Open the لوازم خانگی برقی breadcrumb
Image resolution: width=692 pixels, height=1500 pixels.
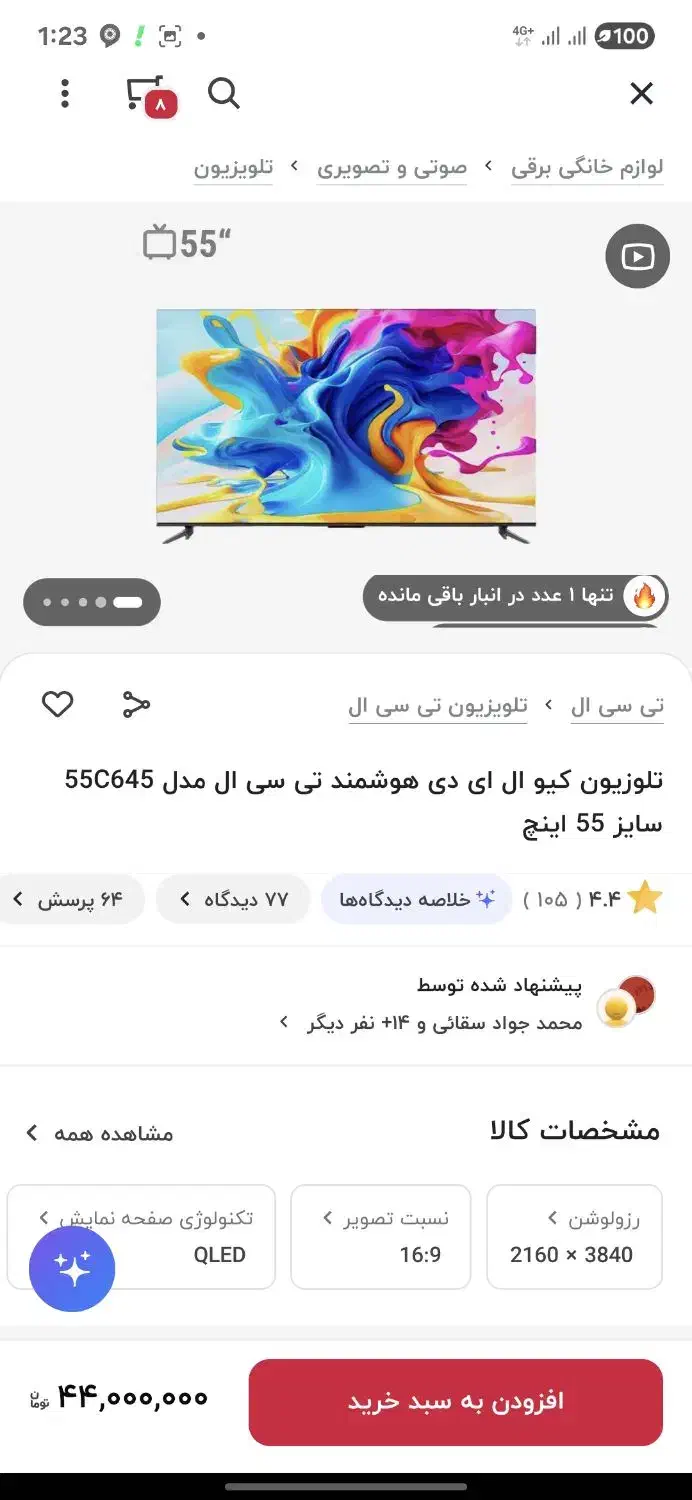tap(587, 167)
